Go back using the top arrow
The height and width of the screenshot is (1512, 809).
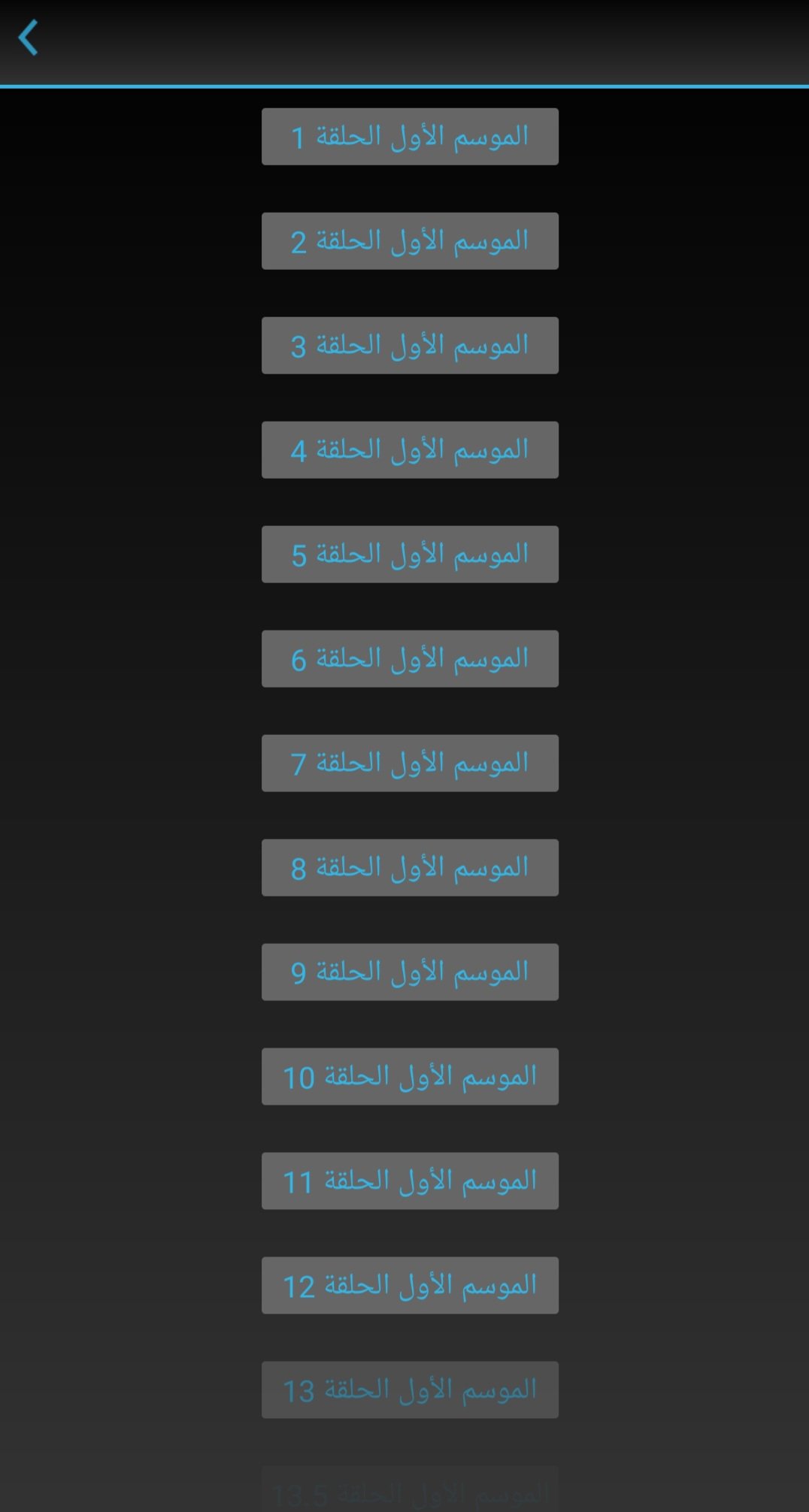click(x=29, y=38)
